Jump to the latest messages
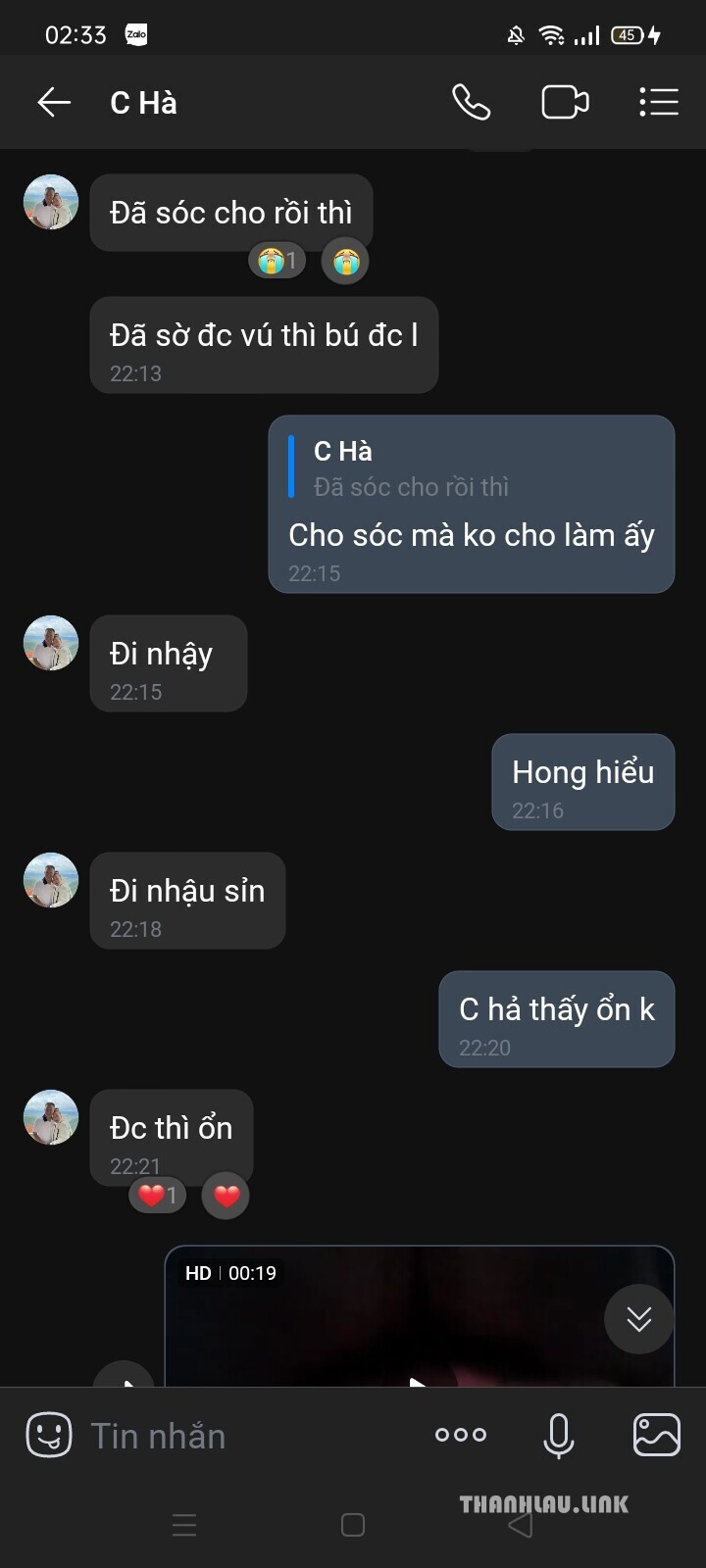This screenshot has width=706, height=1568. (x=639, y=1319)
